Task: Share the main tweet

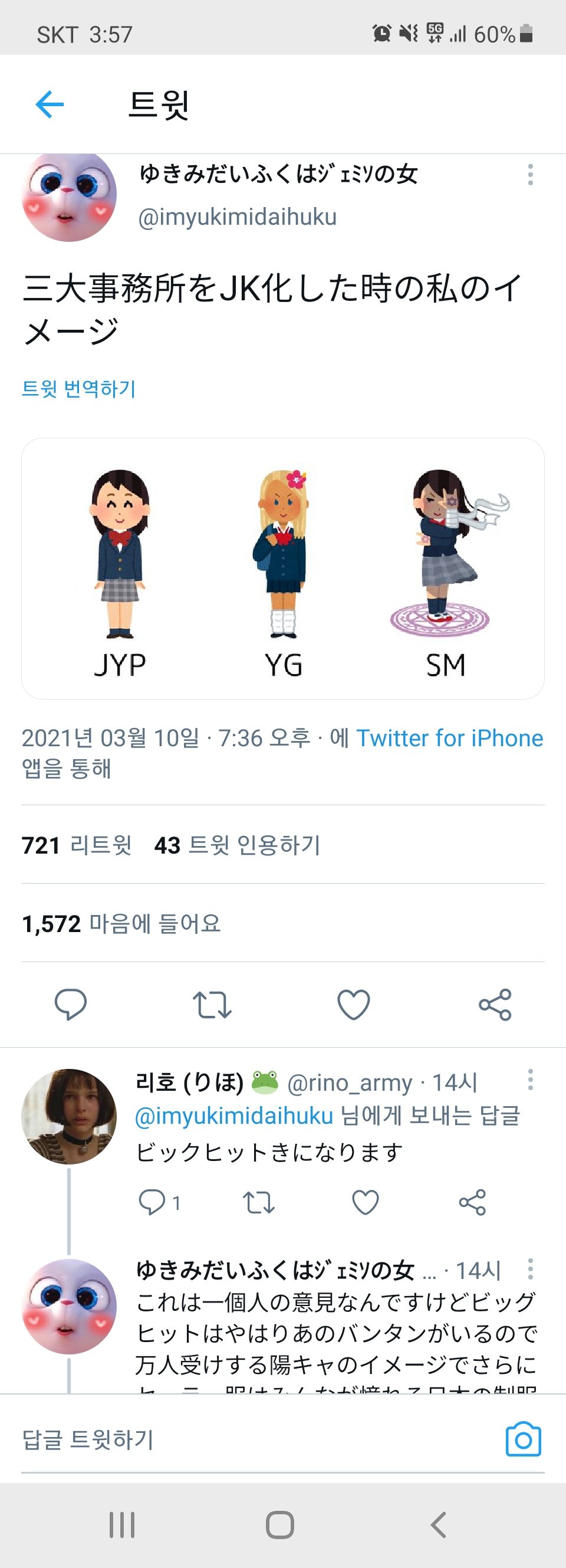Action: [495, 1005]
